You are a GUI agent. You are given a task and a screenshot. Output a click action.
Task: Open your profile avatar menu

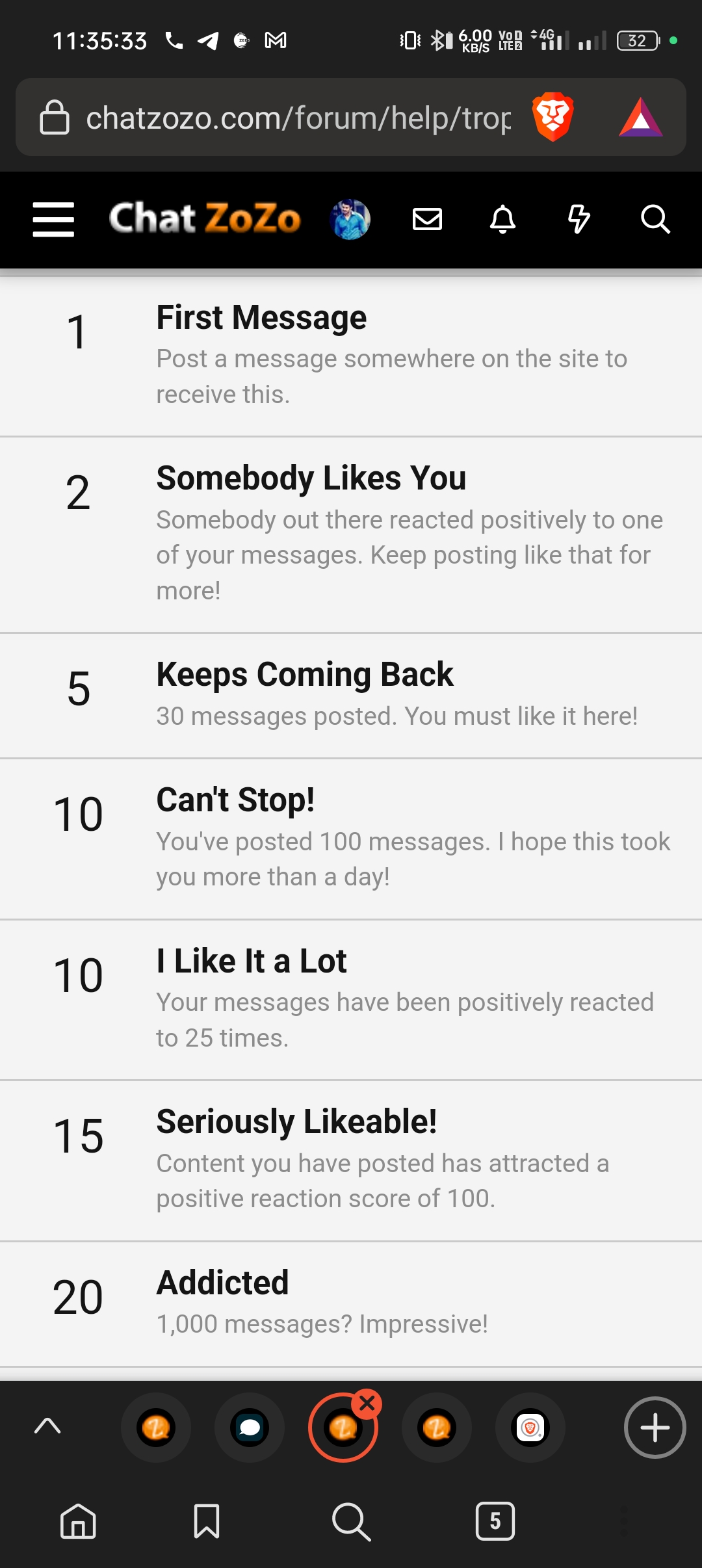(350, 219)
